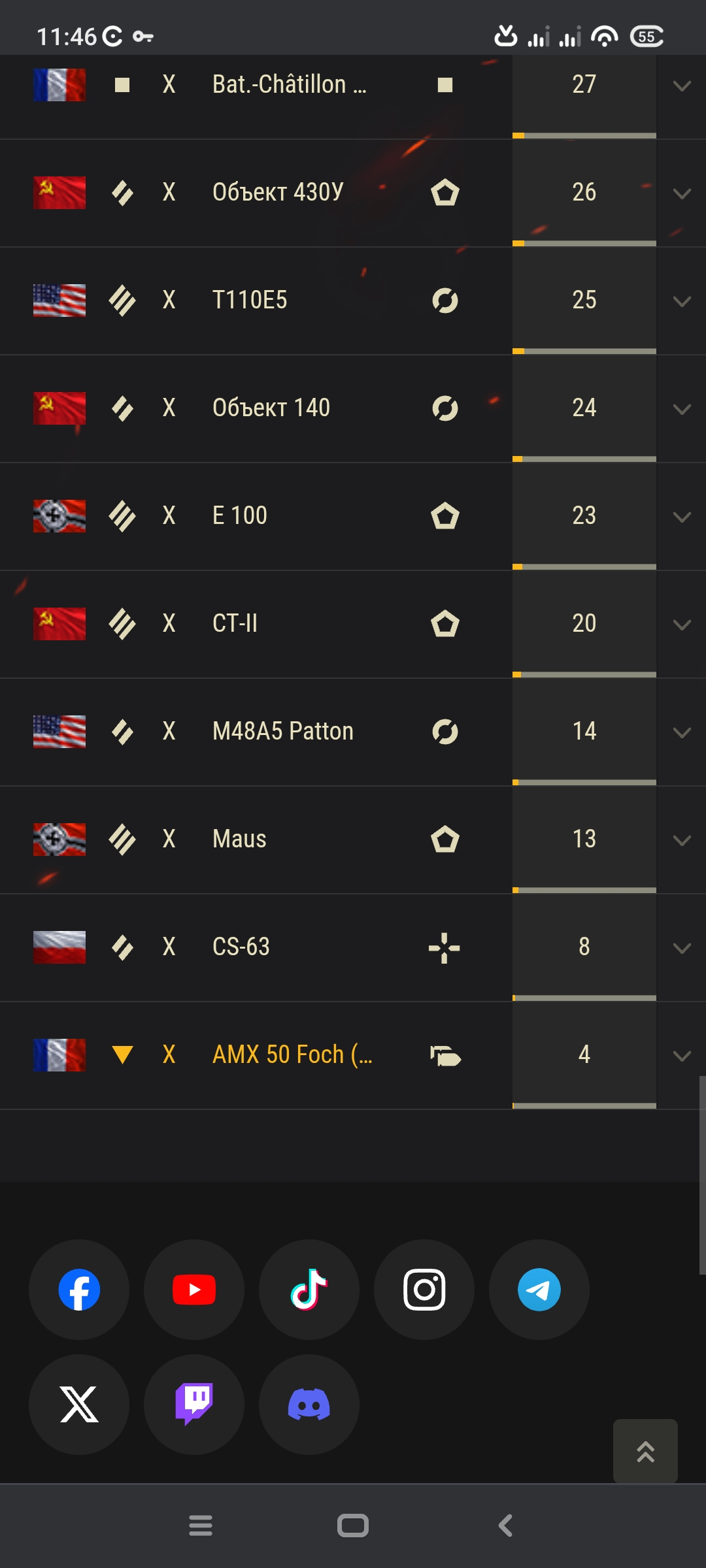This screenshot has width=706, height=1568.
Task: Expand the M48A5 Patton row chevron
Action: point(682,732)
